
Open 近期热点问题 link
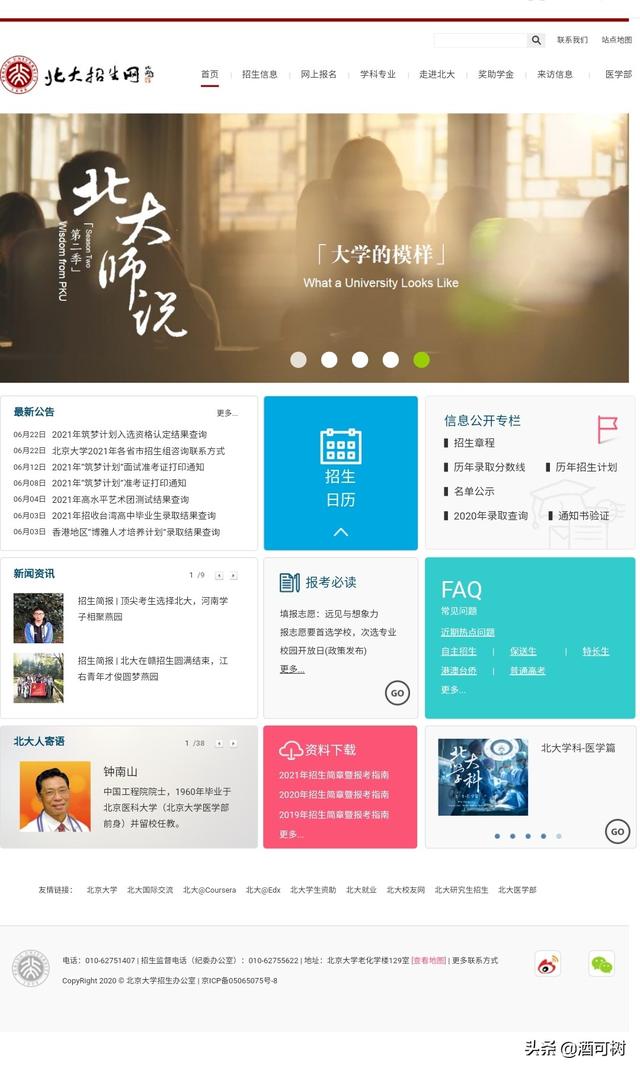pyautogui.click(x=468, y=632)
